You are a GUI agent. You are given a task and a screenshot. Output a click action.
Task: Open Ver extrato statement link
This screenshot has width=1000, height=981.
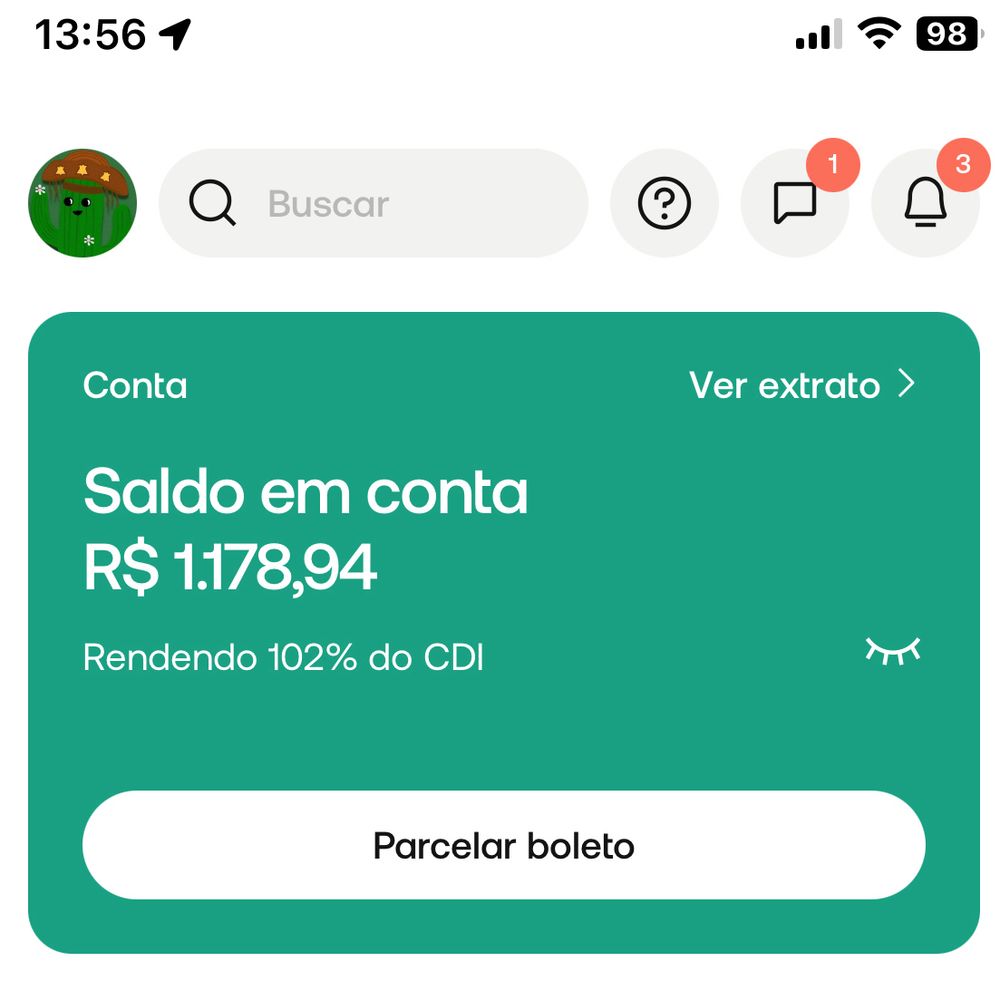[802, 385]
